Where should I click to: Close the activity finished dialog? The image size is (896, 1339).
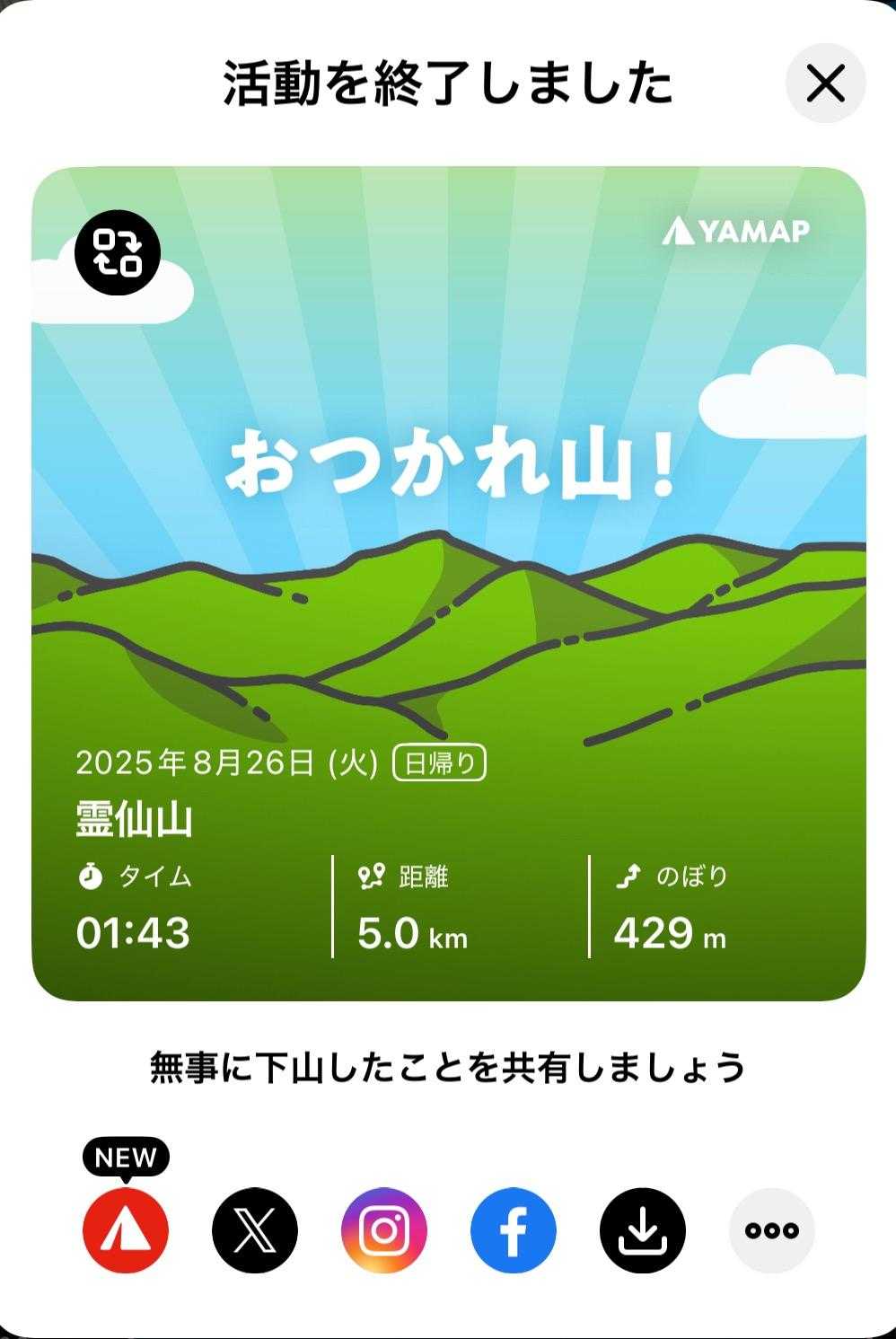pos(825,84)
